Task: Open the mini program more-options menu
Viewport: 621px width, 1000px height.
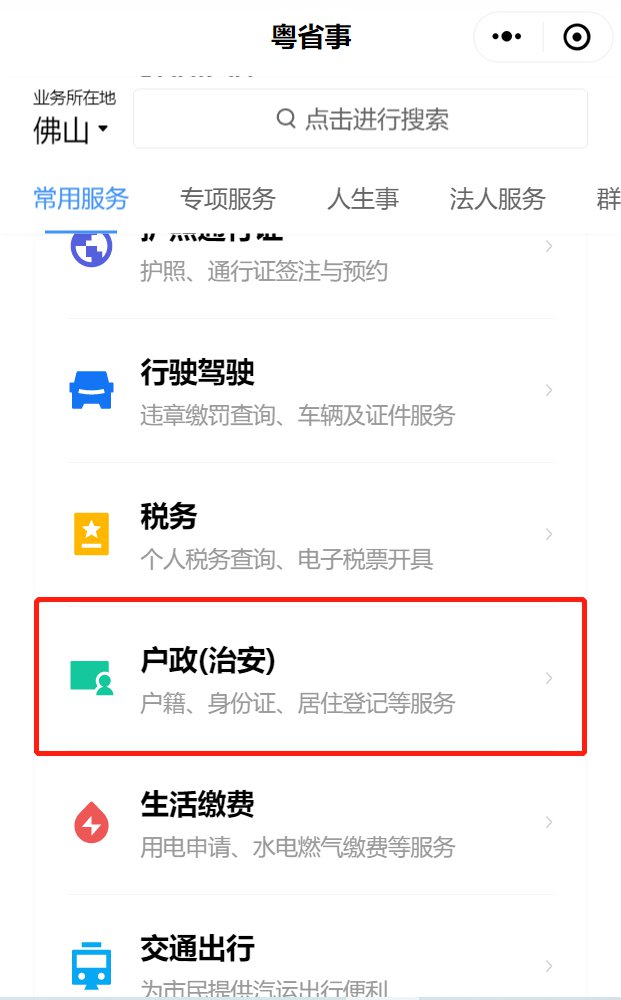Action: [507, 37]
